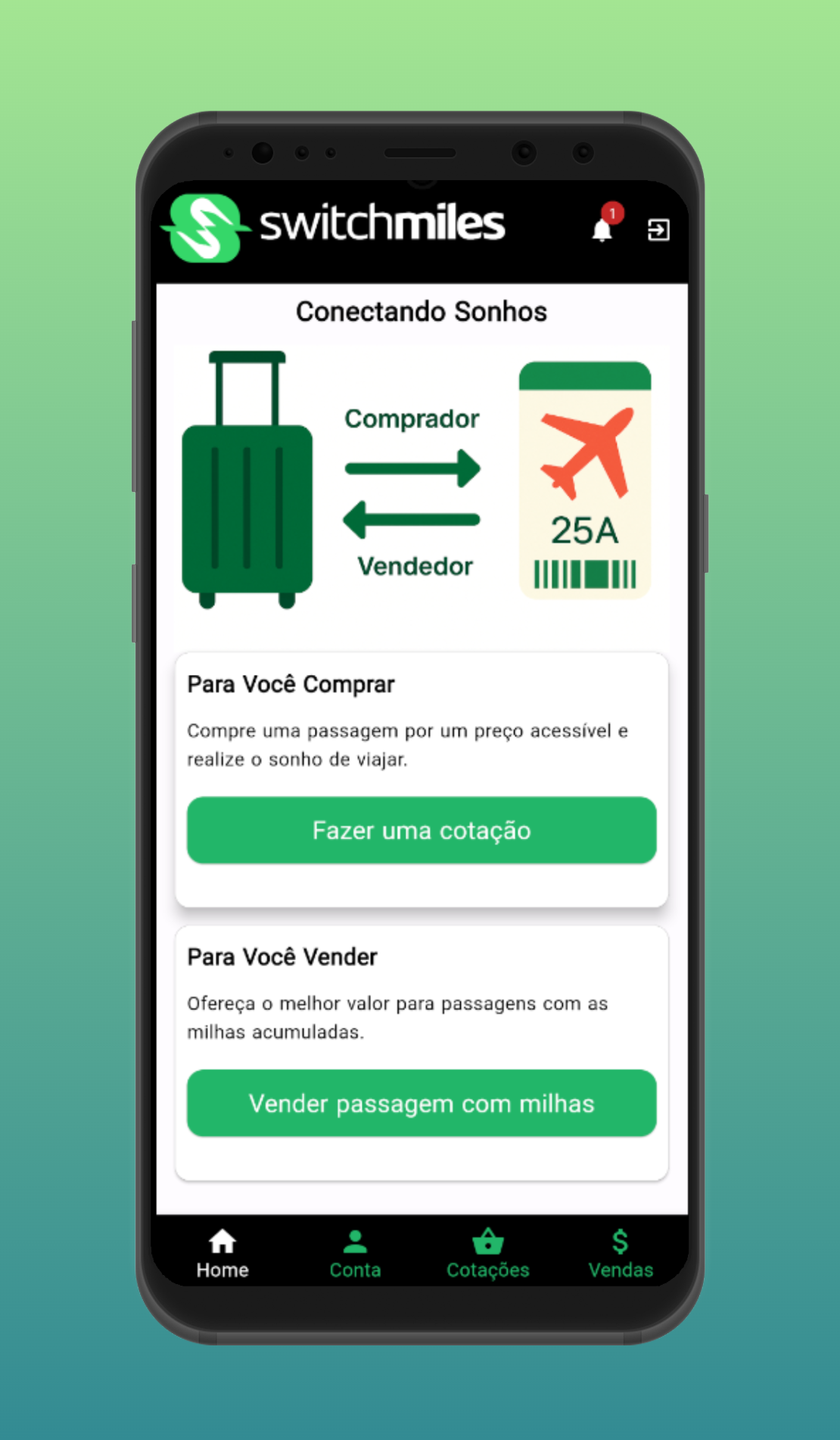Switch to the Conta tab
The height and width of the screenshot is (1440, 840).
(355, 1254)
